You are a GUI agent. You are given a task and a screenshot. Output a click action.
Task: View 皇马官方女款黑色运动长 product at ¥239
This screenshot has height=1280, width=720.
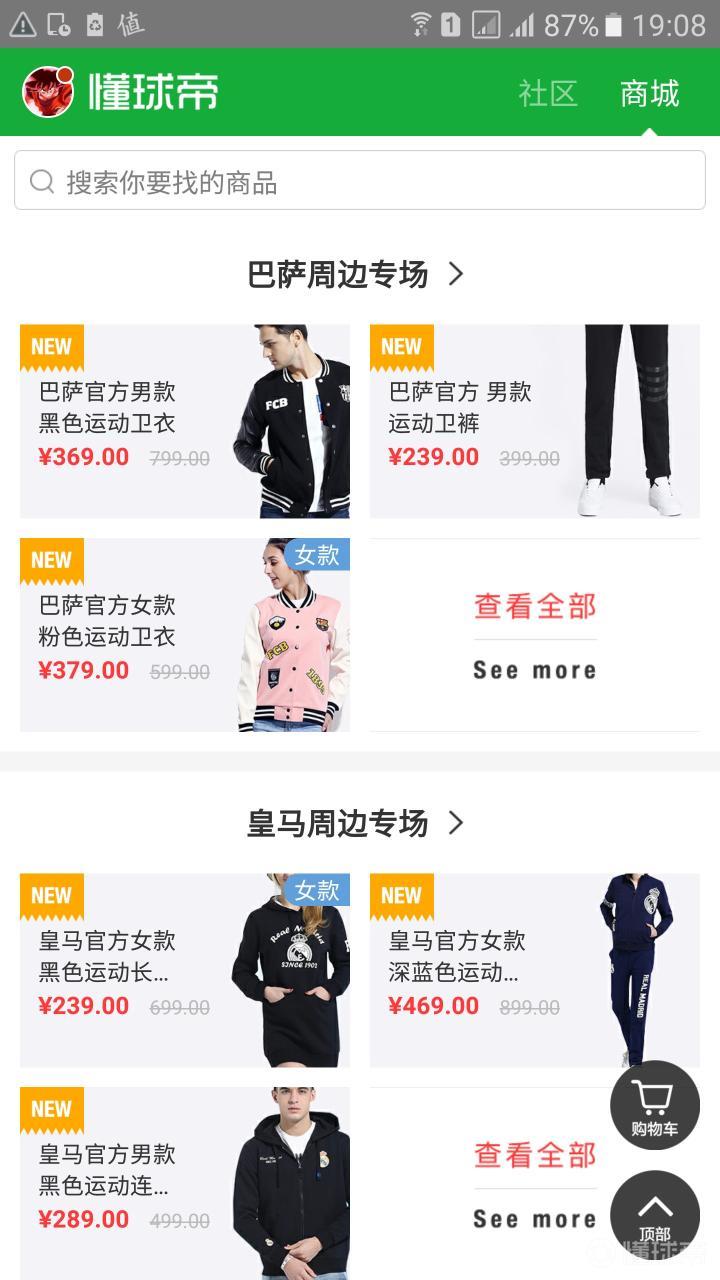tap(185, 970)
